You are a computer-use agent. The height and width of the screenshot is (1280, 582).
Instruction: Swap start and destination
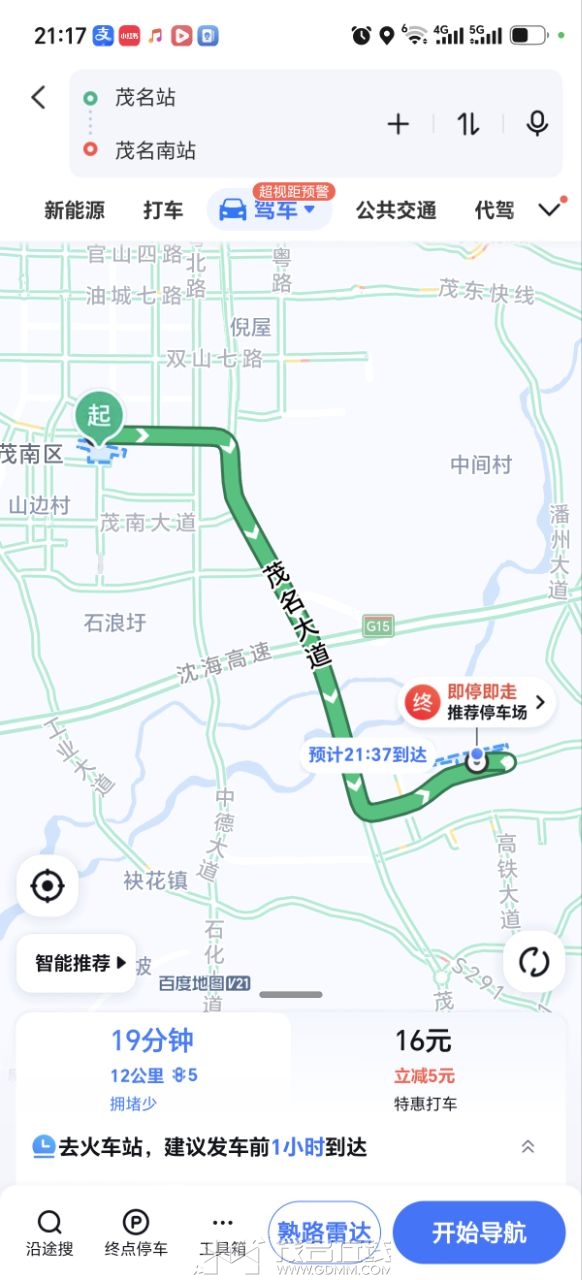coord(468,124)
